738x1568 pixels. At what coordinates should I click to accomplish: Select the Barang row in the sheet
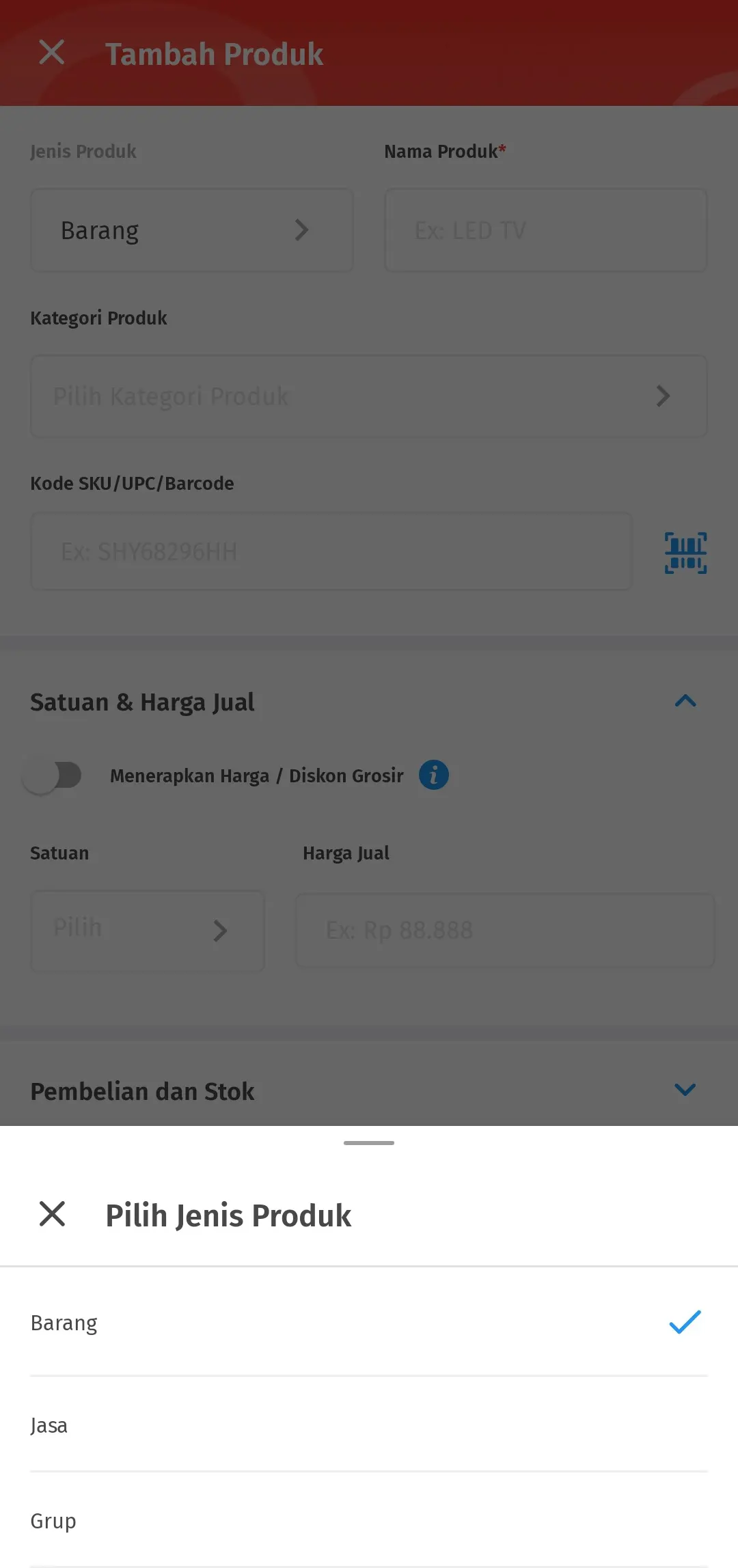369,1322
